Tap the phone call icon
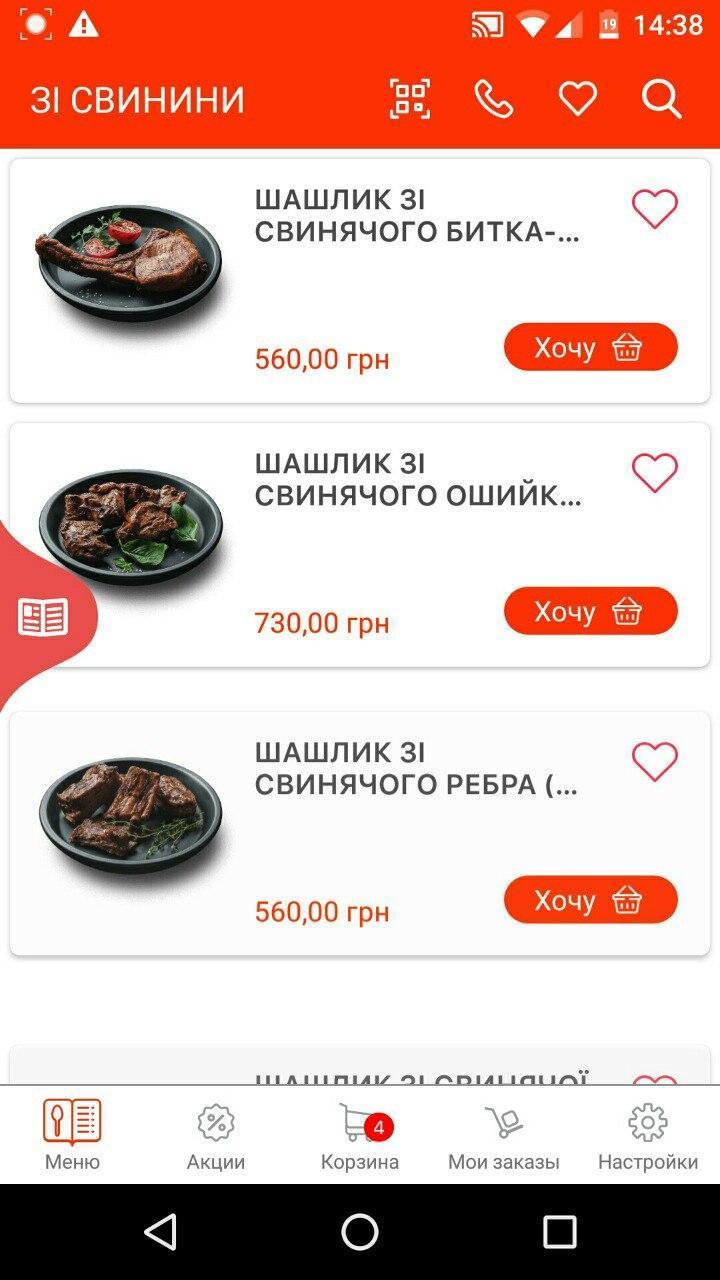This screenshot has width=720, height=1280. click(x=493, y=99)
